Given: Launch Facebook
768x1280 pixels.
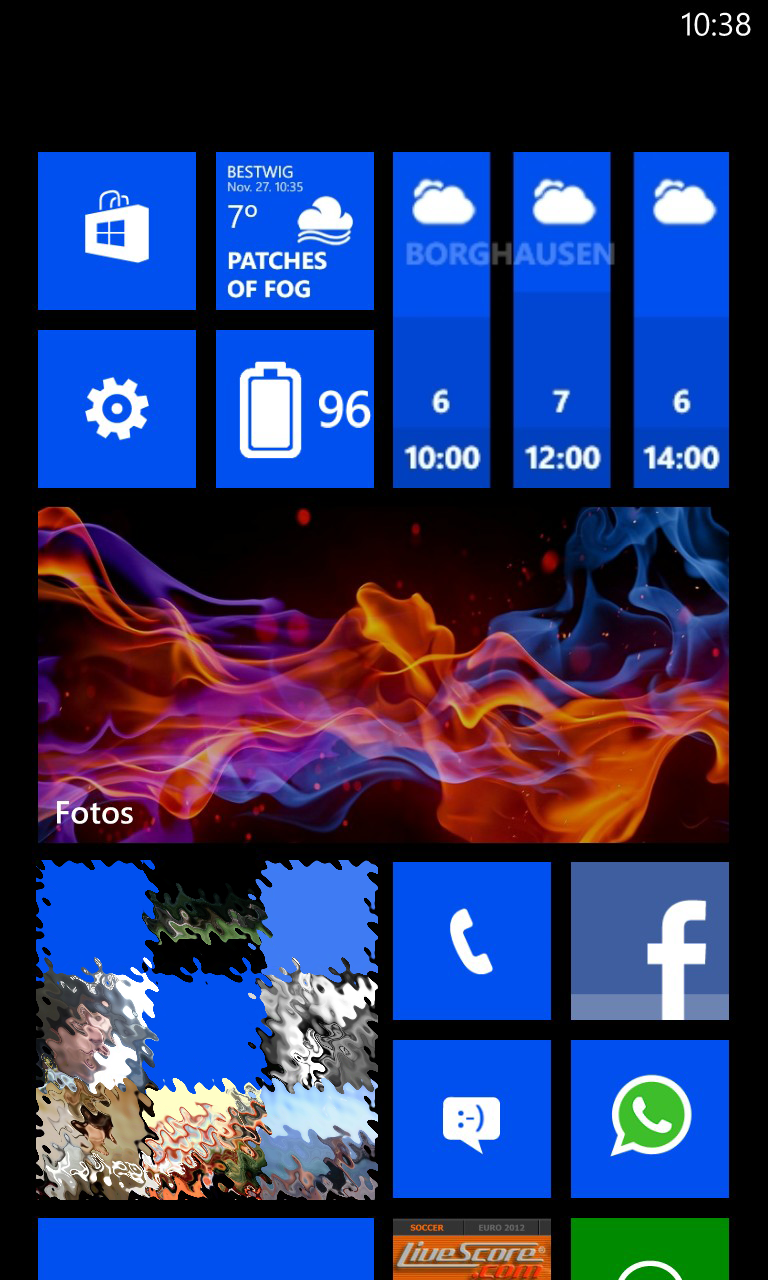Looking at the screenshot, I should pyautogui.click(x=650, y=941).
